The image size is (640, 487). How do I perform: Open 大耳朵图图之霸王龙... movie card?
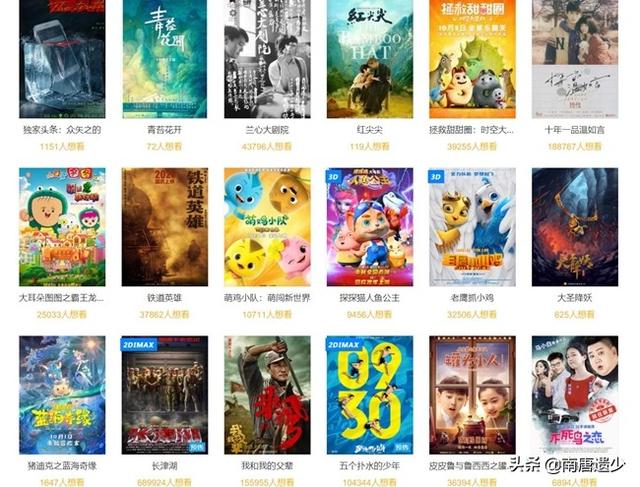coord(62,228)
